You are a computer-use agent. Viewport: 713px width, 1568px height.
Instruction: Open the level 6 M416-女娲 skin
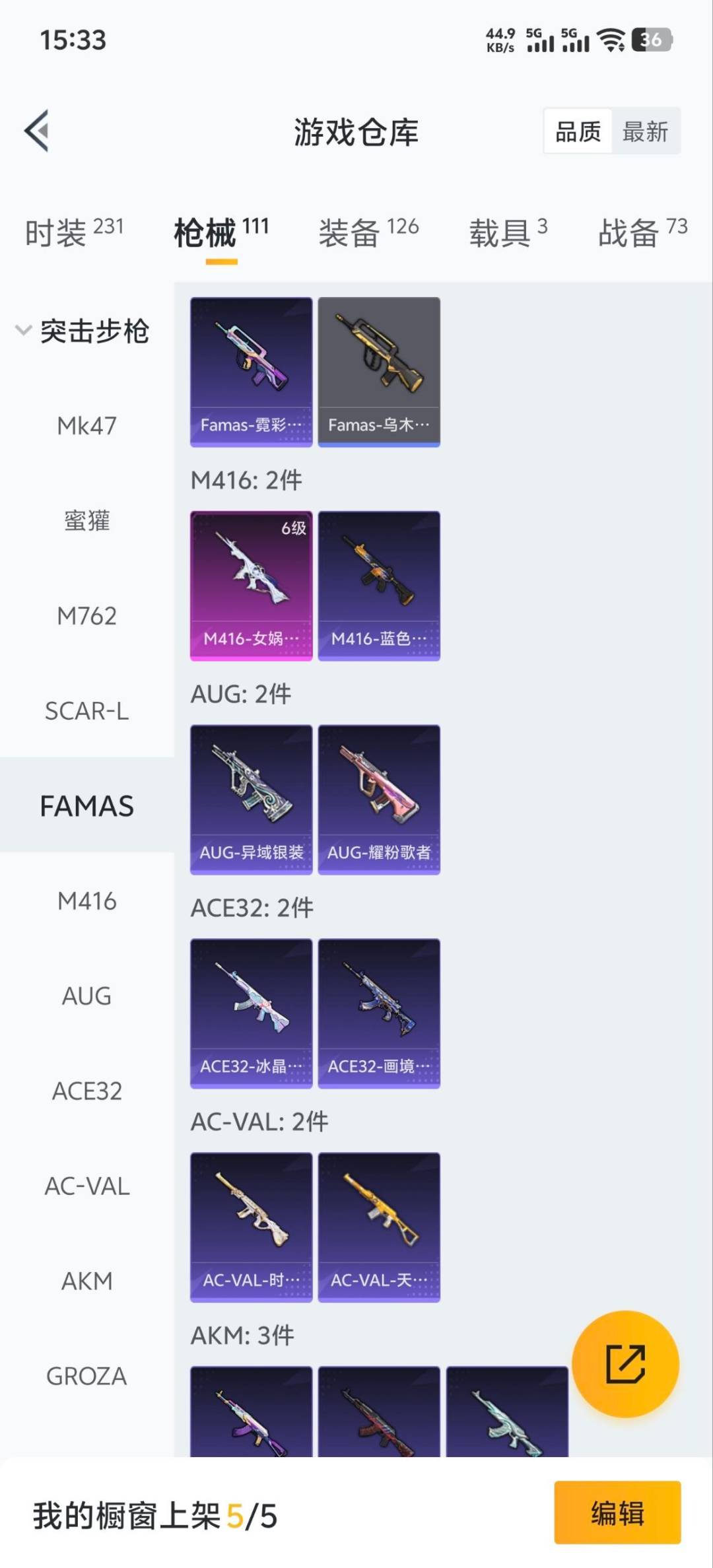(251, 586)
